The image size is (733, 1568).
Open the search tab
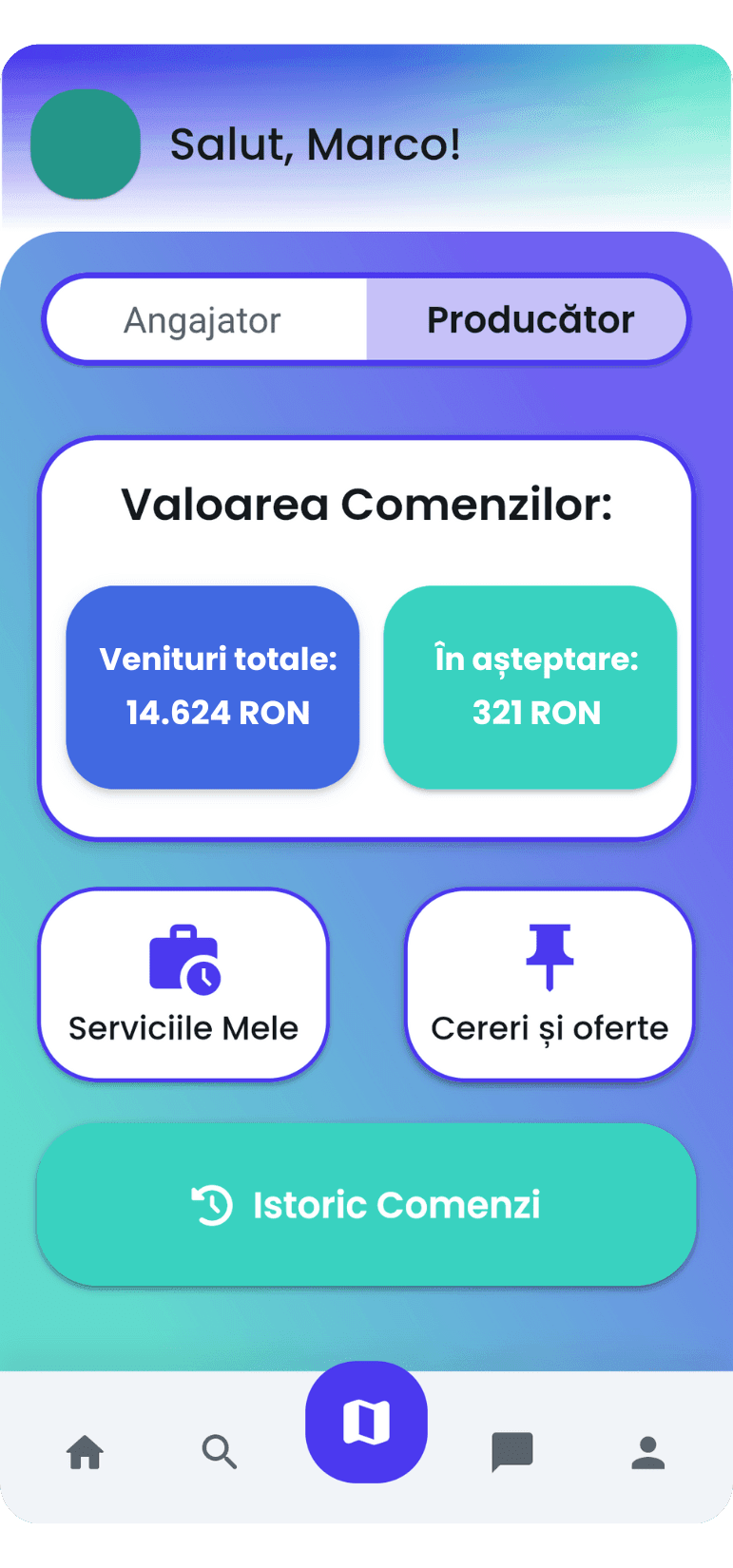coord(220,1452)
